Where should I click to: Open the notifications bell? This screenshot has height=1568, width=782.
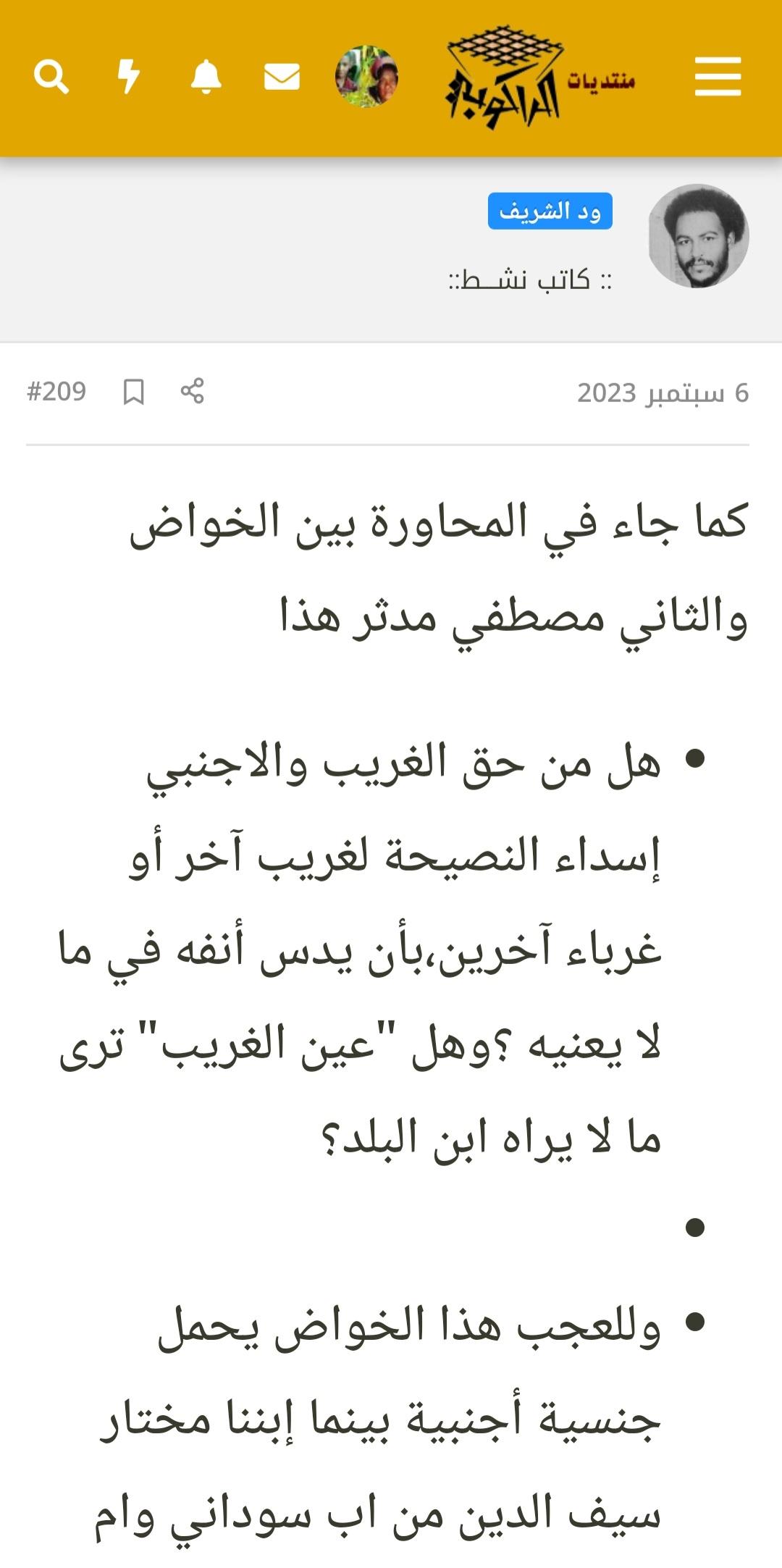click(x=206, y=77)
